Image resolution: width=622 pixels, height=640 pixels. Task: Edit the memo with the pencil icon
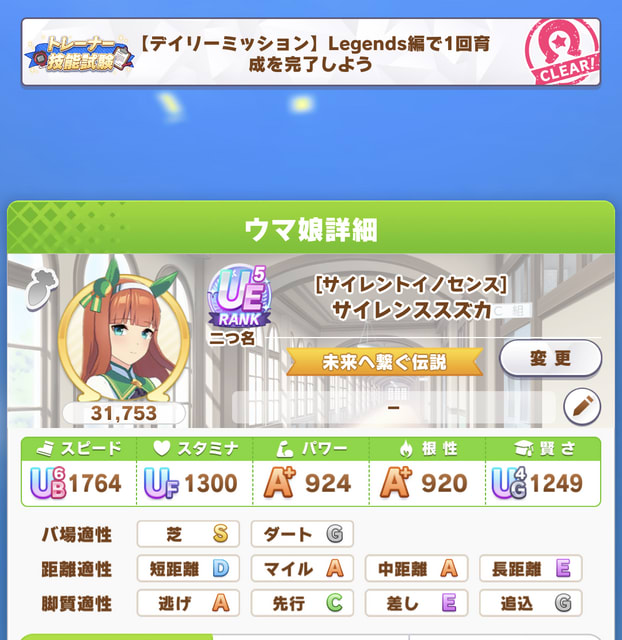(582, 406)
